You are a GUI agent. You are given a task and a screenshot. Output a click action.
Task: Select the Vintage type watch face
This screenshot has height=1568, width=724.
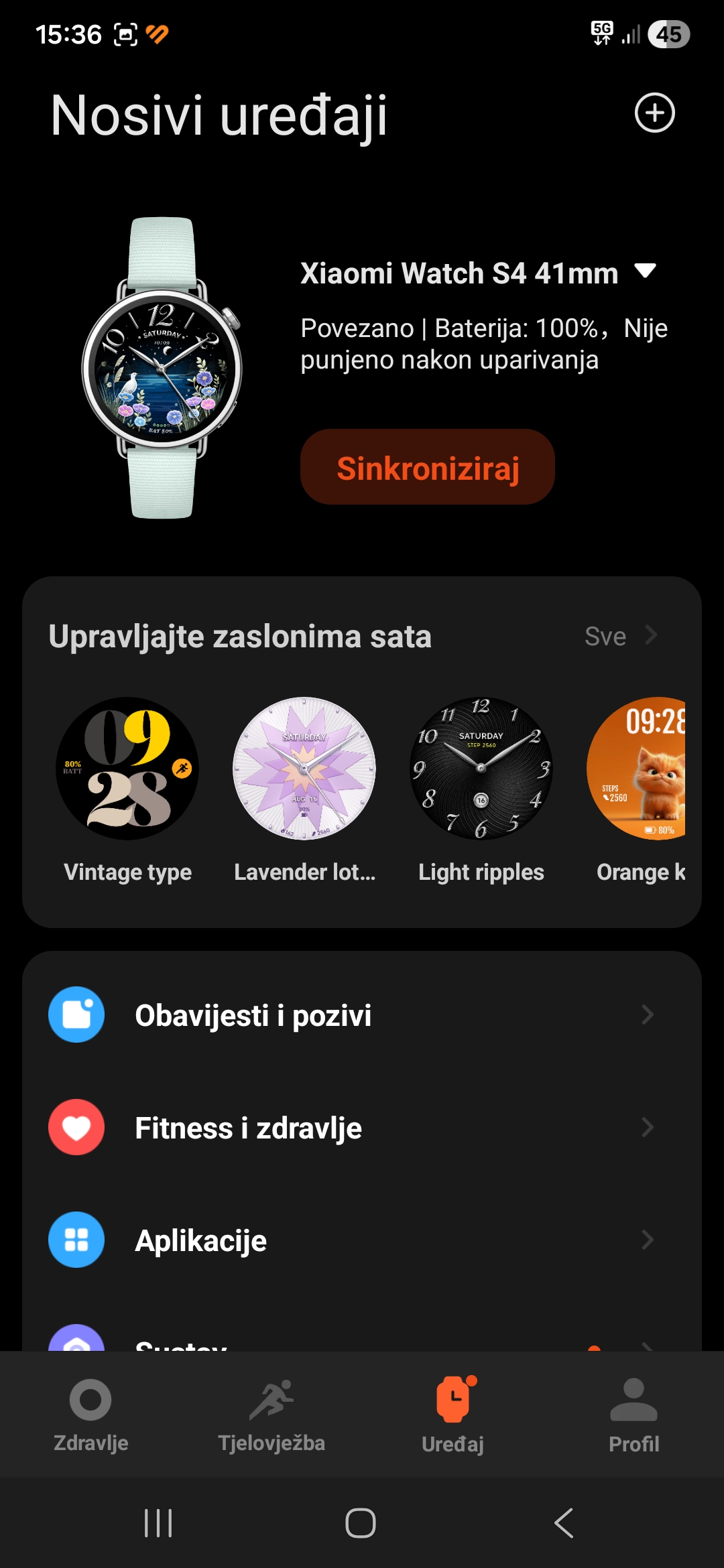127,769
